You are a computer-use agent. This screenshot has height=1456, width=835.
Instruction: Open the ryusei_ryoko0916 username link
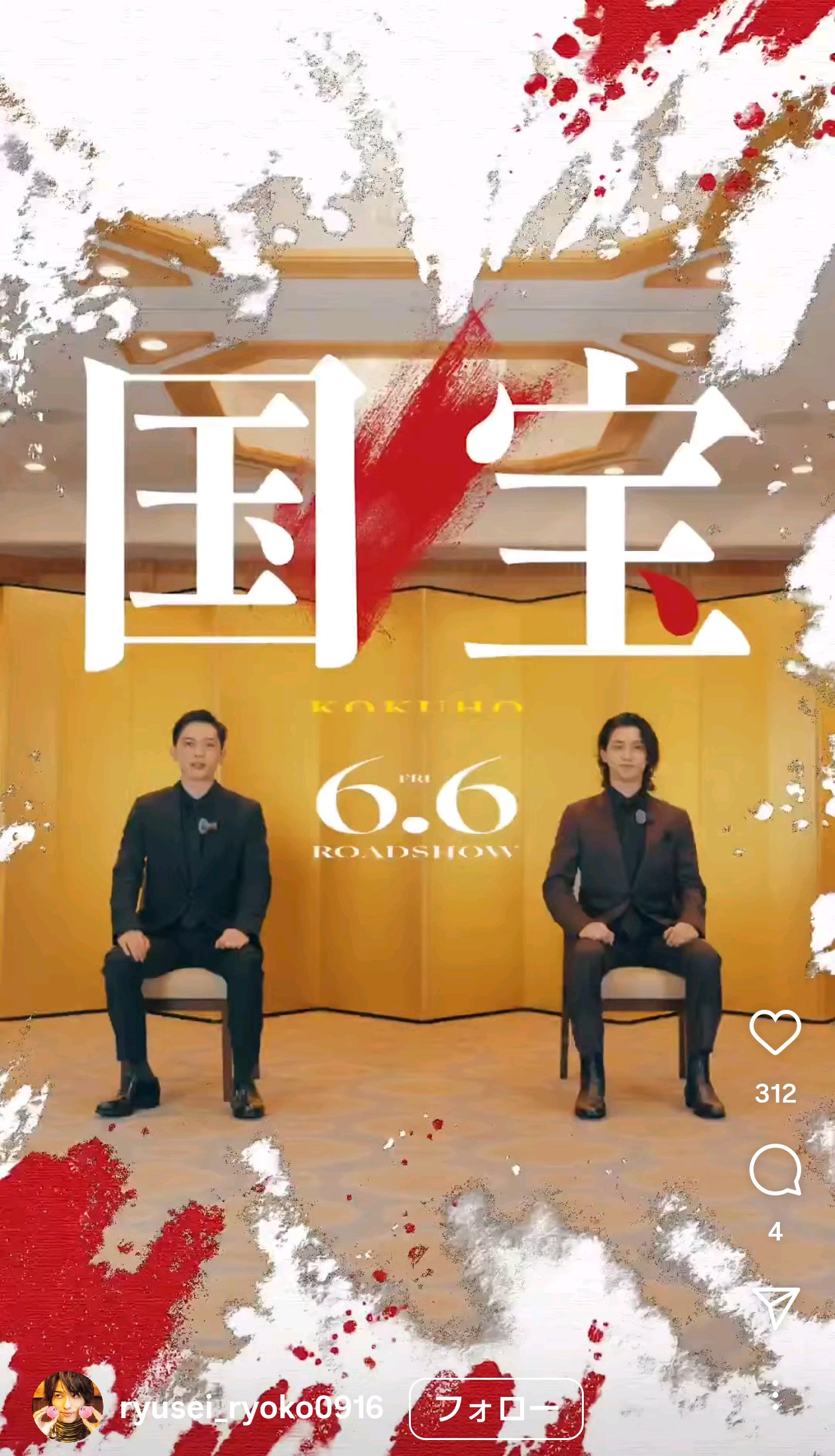coord(252,1408)
